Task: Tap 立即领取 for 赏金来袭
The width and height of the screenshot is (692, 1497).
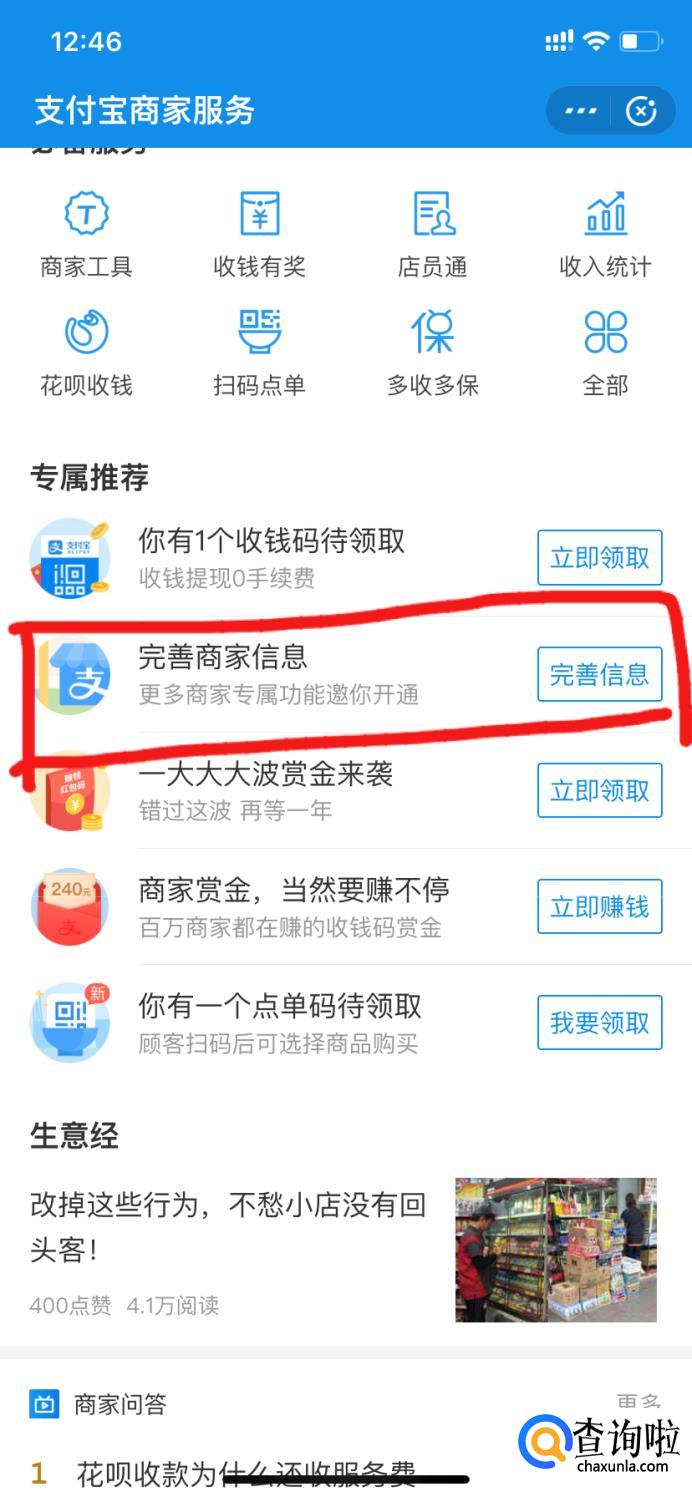Action: tap(599, 791)
